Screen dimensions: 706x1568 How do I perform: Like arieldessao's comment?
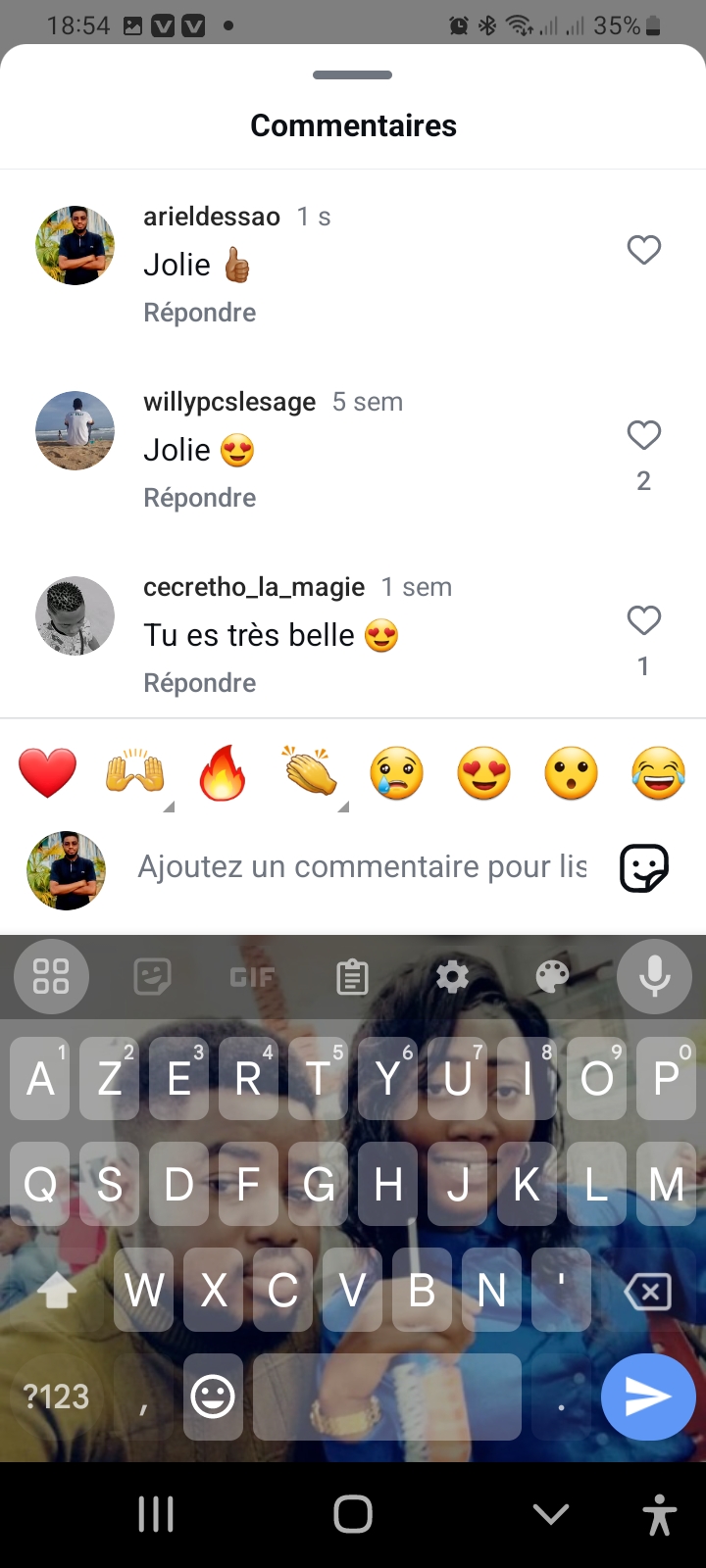pos(643,250)
